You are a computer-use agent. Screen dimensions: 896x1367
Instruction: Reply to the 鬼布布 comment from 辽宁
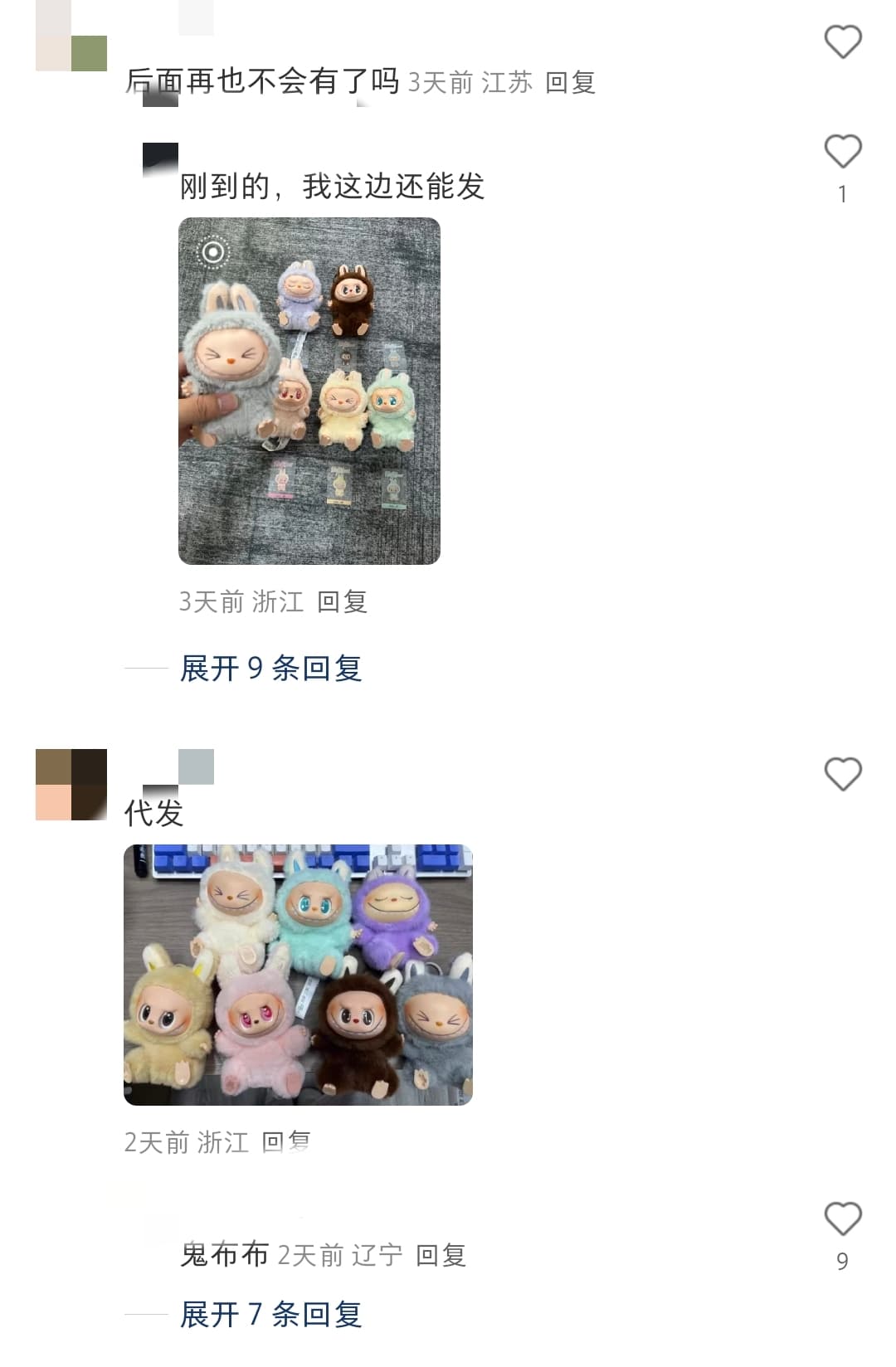(x=441, y=1256)
